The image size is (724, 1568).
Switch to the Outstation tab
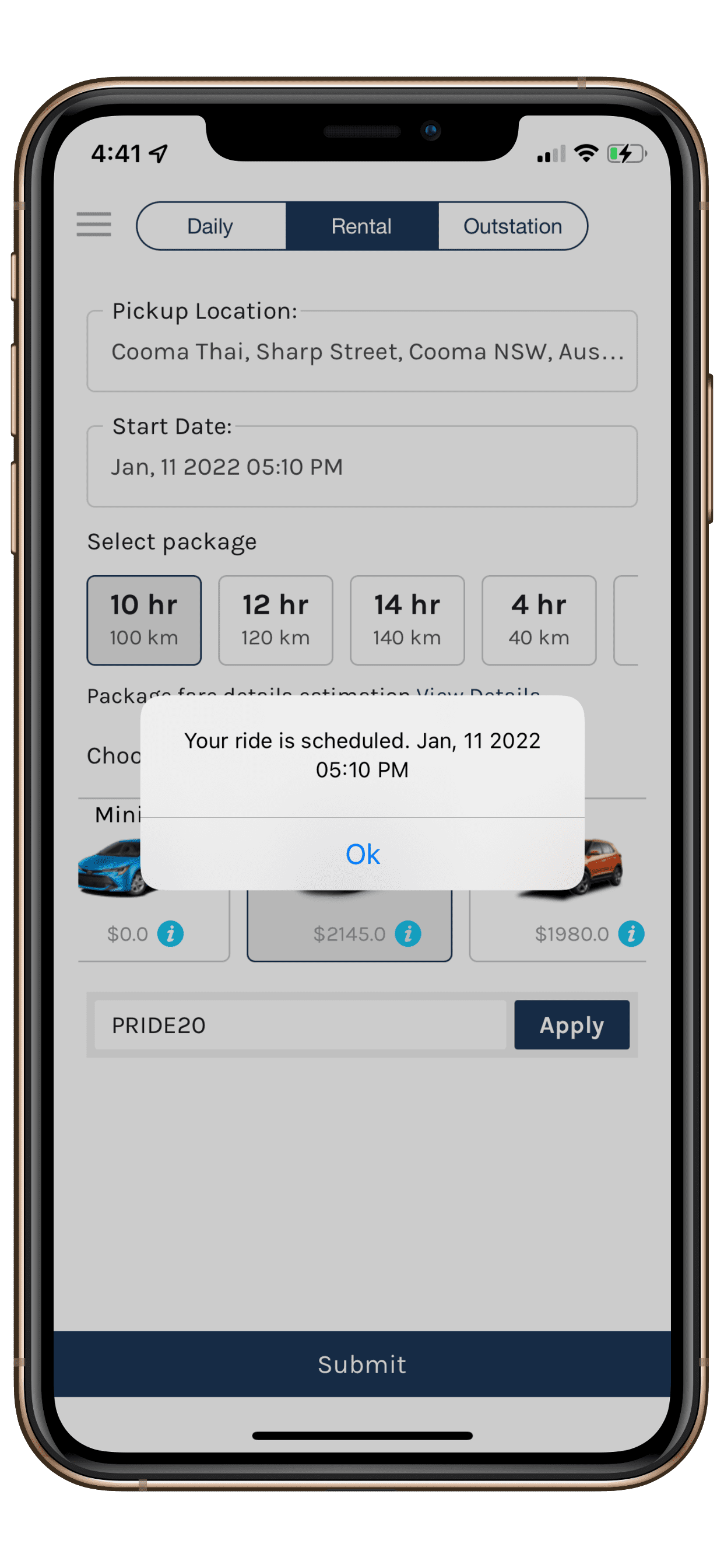(513, 226)
